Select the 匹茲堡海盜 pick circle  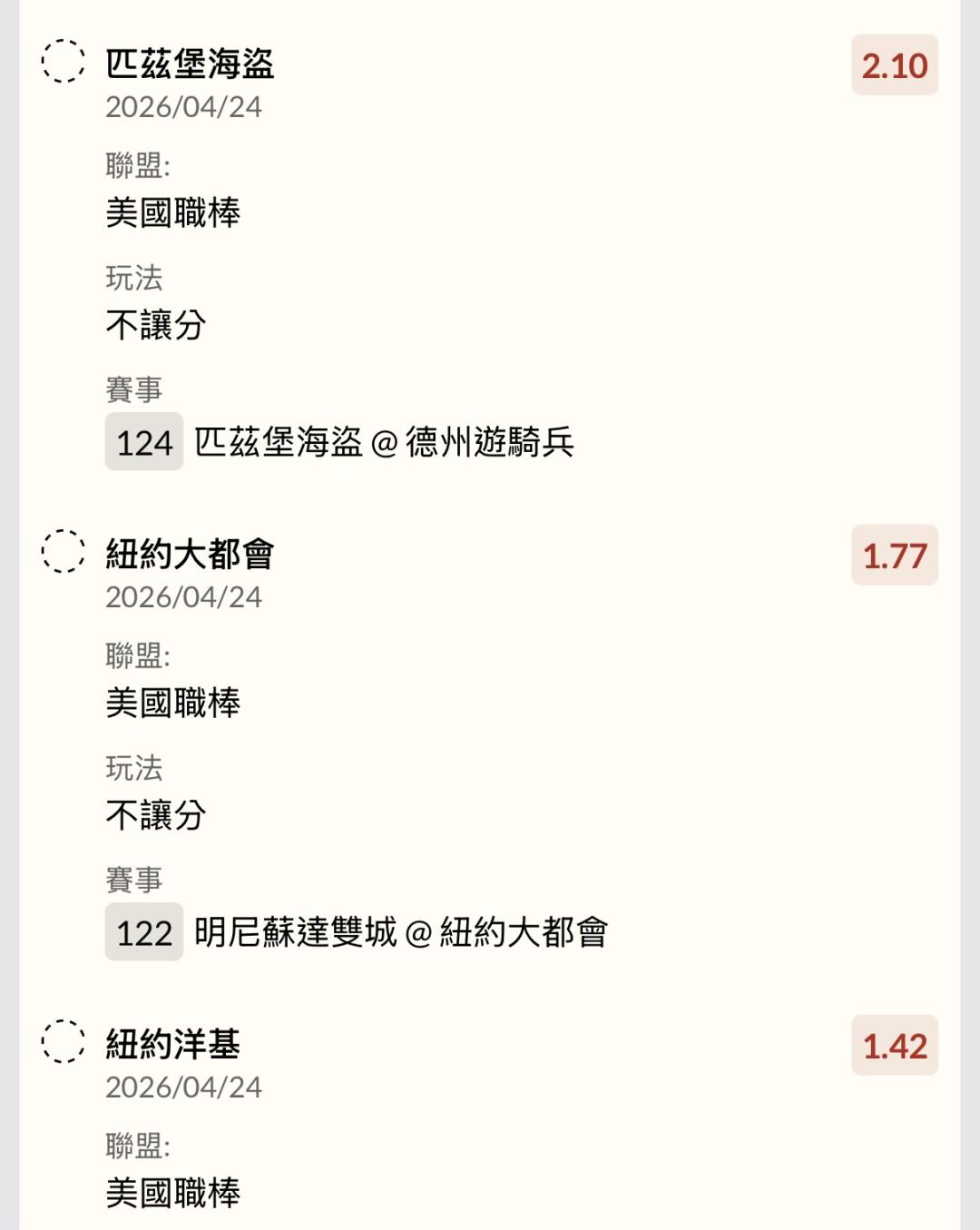64,62
